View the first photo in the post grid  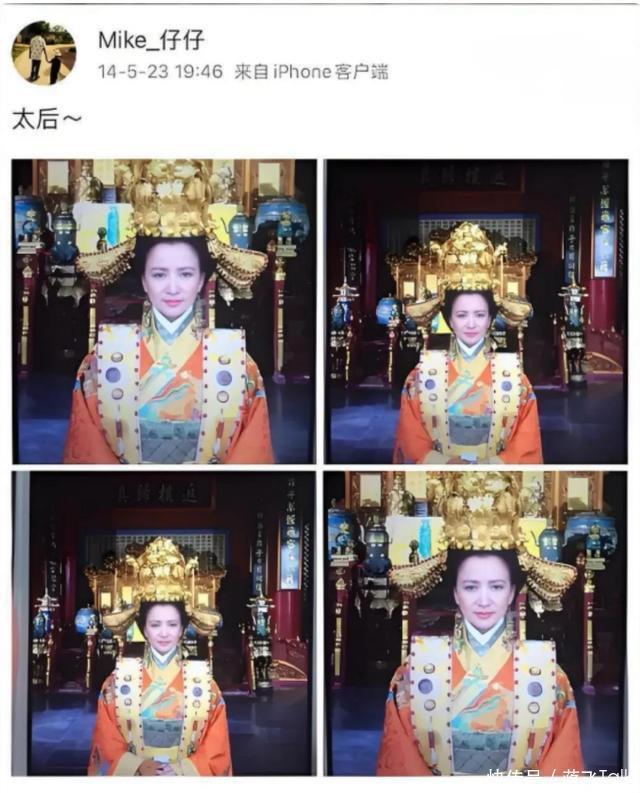click(x=164, y=311)
